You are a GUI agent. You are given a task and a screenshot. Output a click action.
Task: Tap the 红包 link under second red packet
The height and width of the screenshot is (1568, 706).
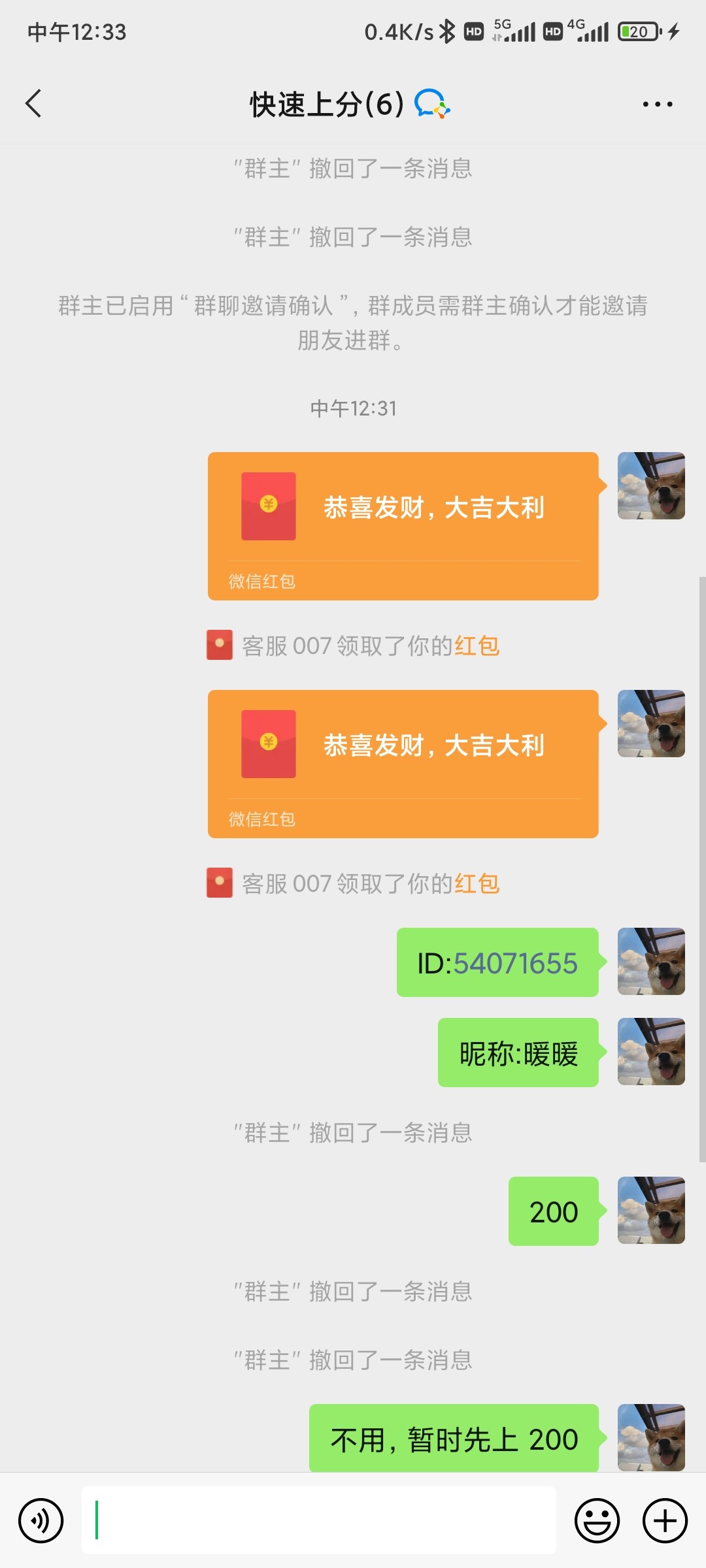(x=477, y=884)
